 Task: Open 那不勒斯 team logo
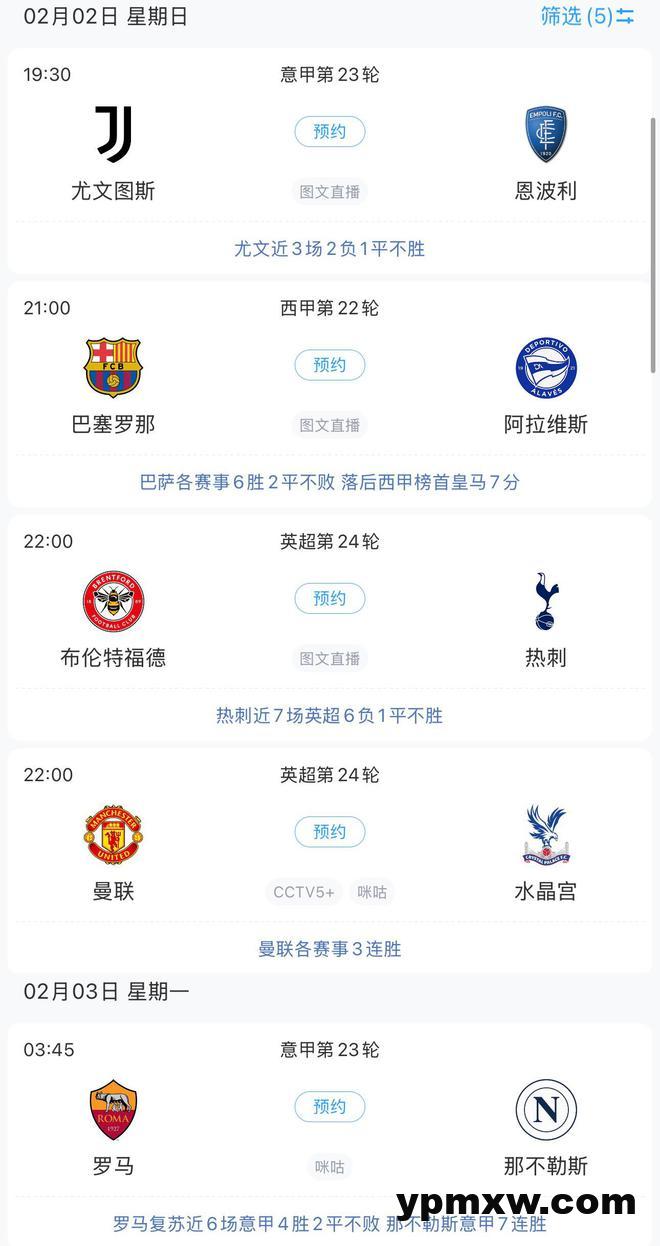click(x=546, y=1109)
